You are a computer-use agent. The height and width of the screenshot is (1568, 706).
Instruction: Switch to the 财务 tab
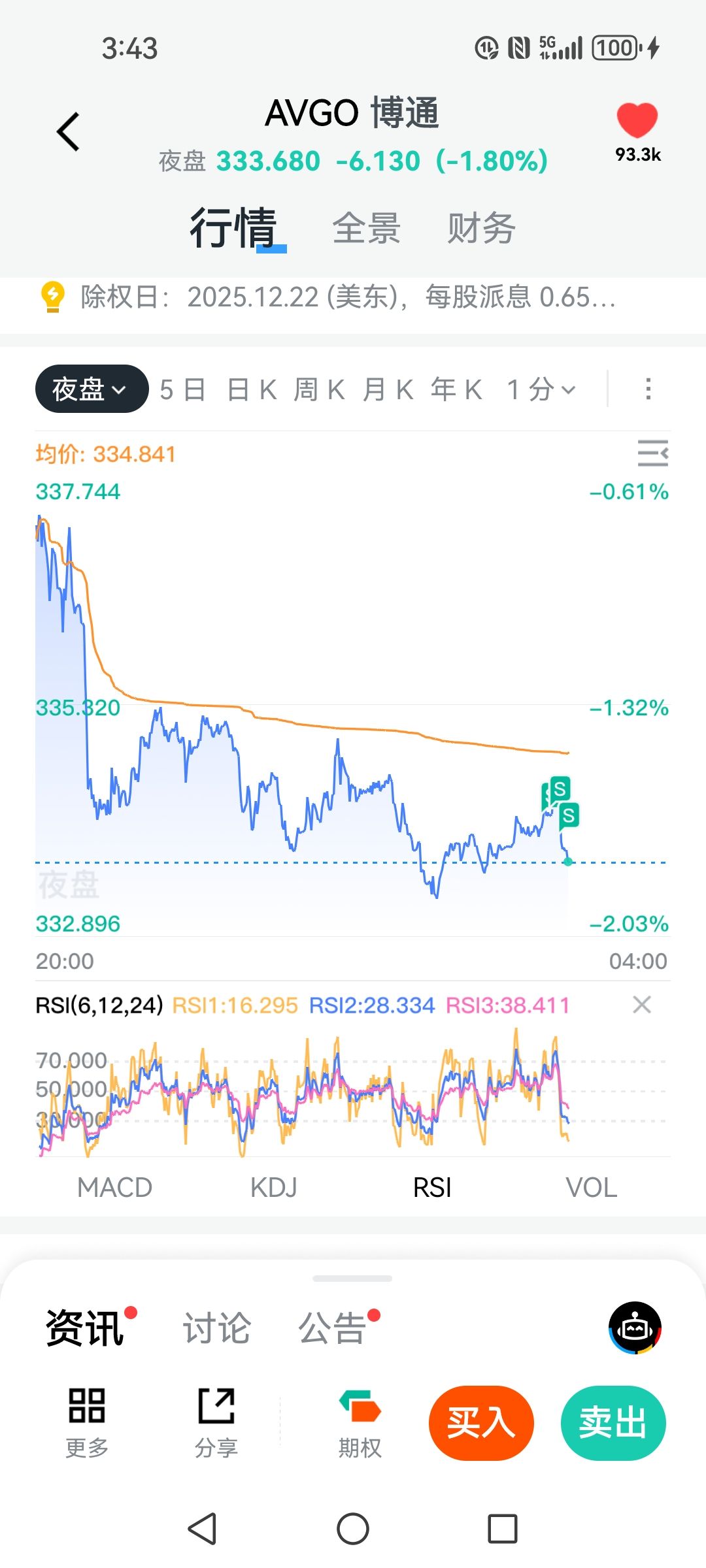pyautogui.click(x=481, y=229)
